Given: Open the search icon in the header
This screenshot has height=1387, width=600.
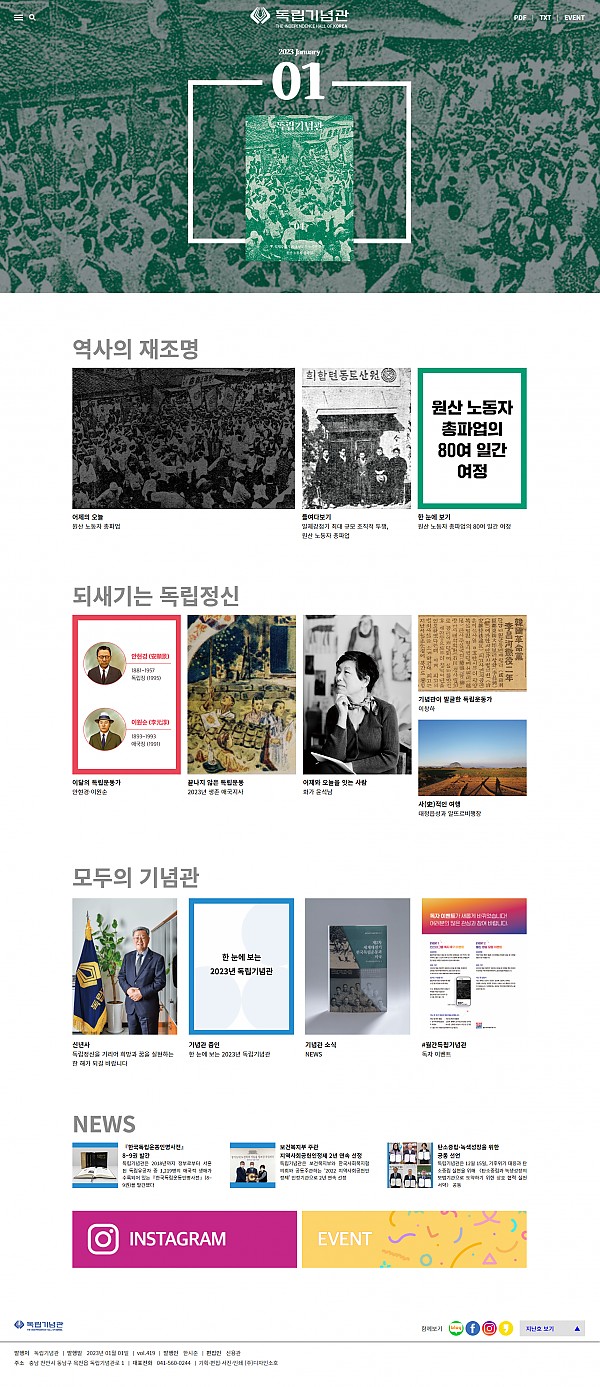Looking at the screenshot, I should pyautogui.click(x=33, y=17).
